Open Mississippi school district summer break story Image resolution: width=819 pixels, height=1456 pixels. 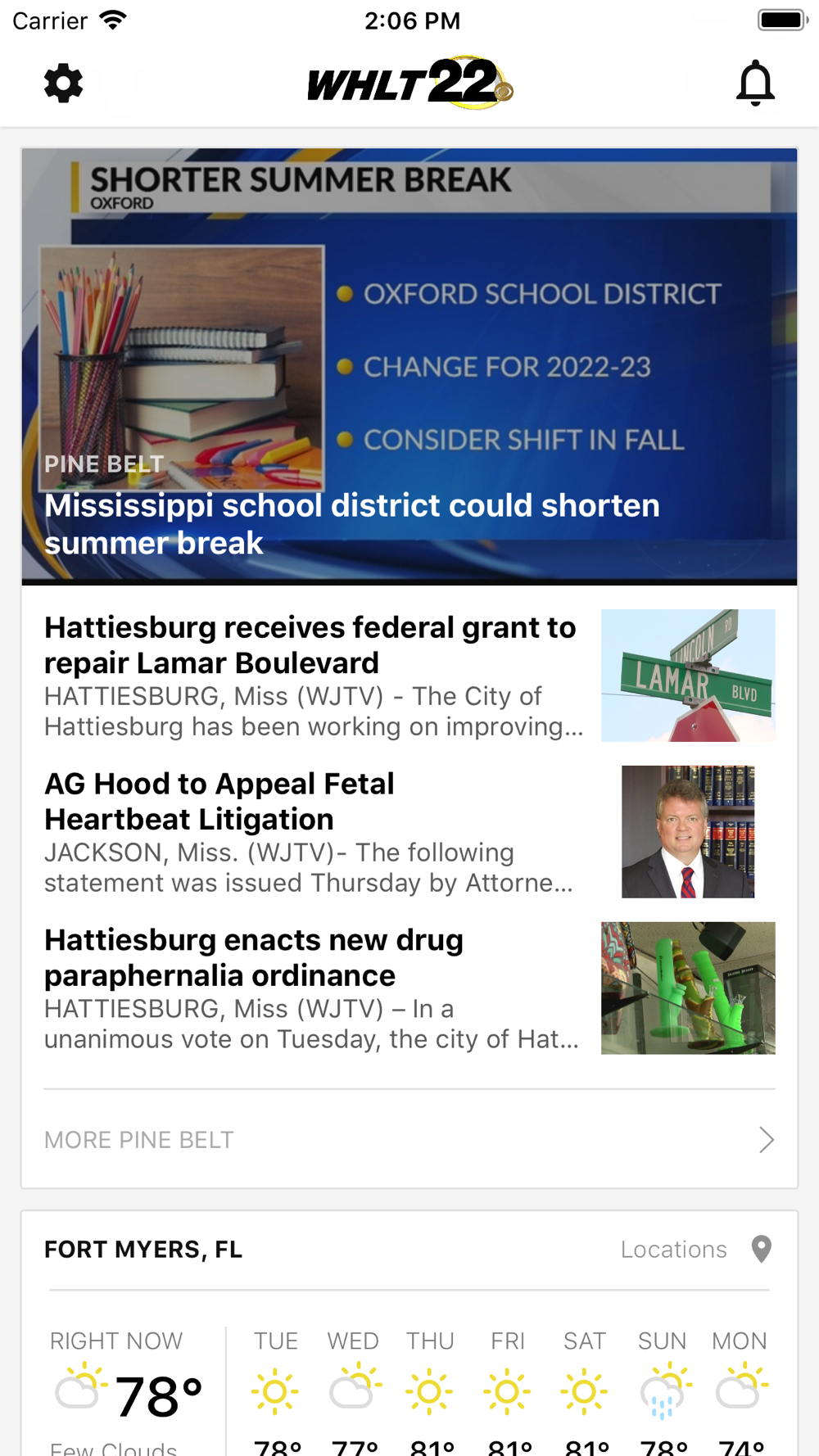(x=409, y=367)
